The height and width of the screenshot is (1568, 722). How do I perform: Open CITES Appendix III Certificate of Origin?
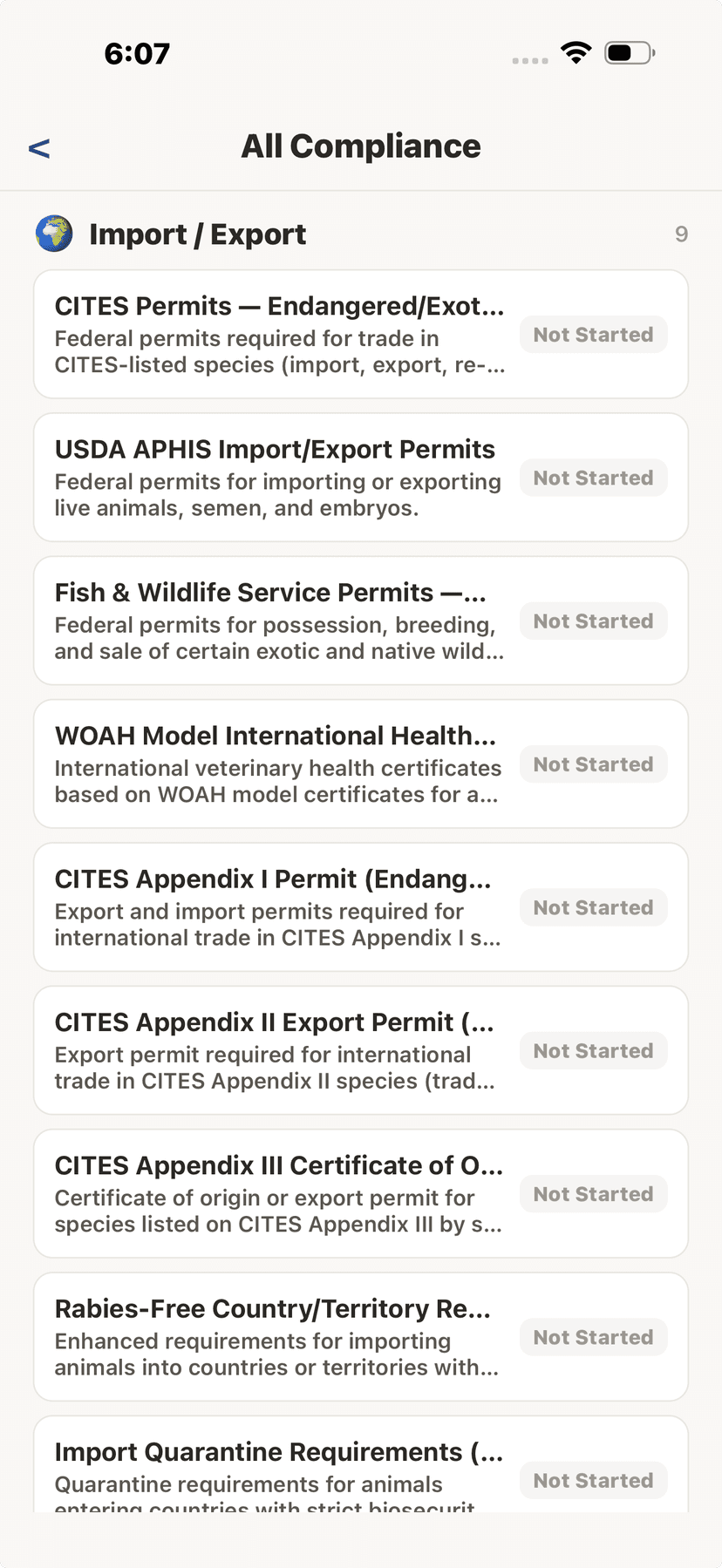tap(279, 1193)
